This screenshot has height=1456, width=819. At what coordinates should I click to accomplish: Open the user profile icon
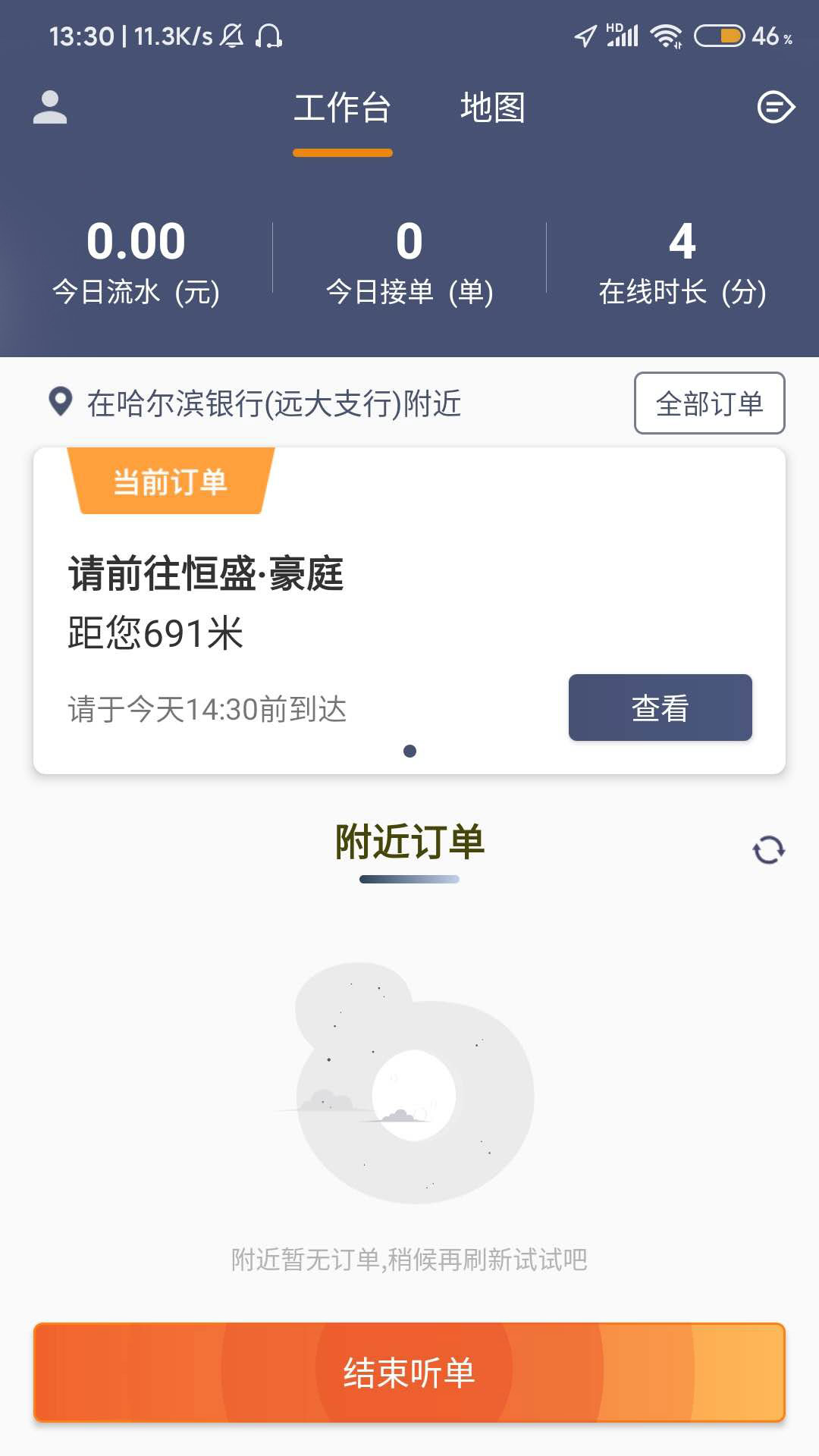(50, 107)
